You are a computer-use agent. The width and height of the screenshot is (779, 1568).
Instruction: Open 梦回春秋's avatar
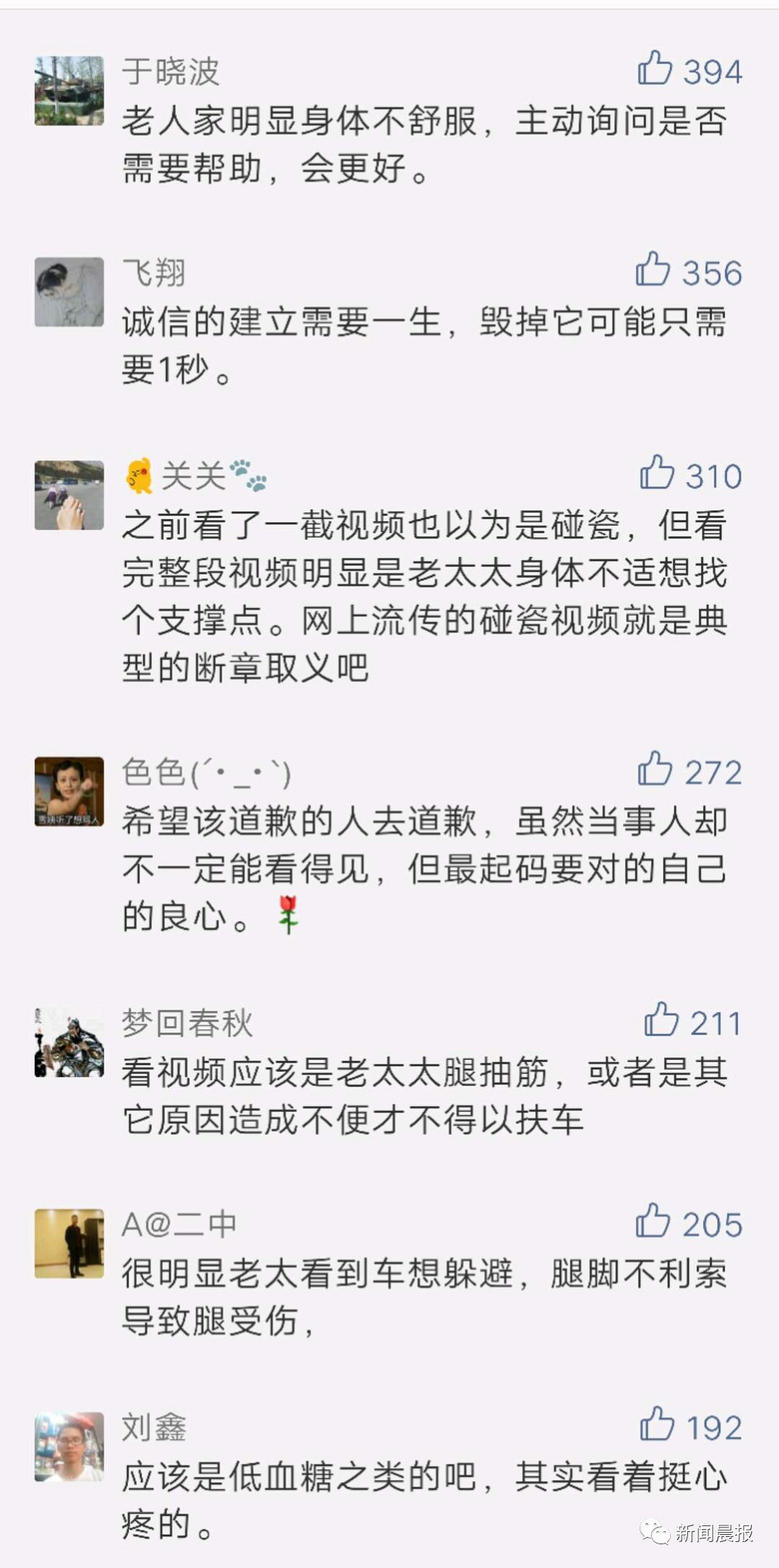click(x=69, y=1043)
